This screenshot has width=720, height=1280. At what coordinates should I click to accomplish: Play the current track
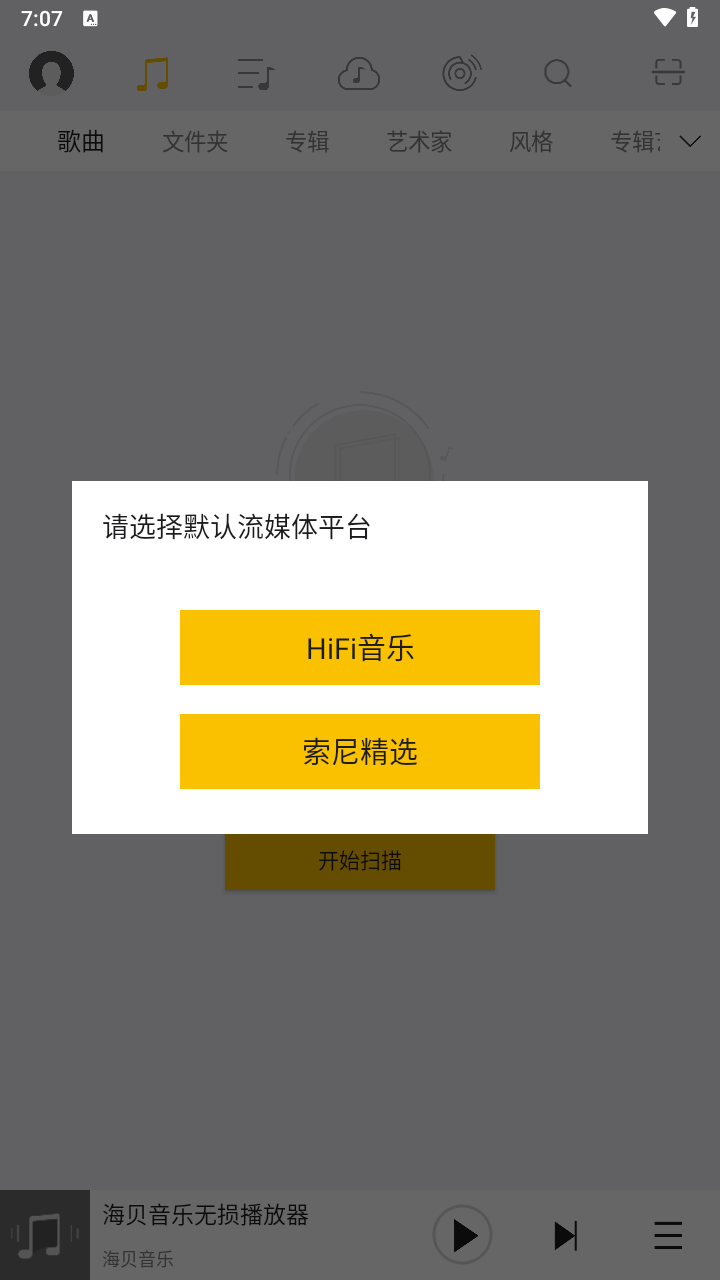coord(462,1234)
